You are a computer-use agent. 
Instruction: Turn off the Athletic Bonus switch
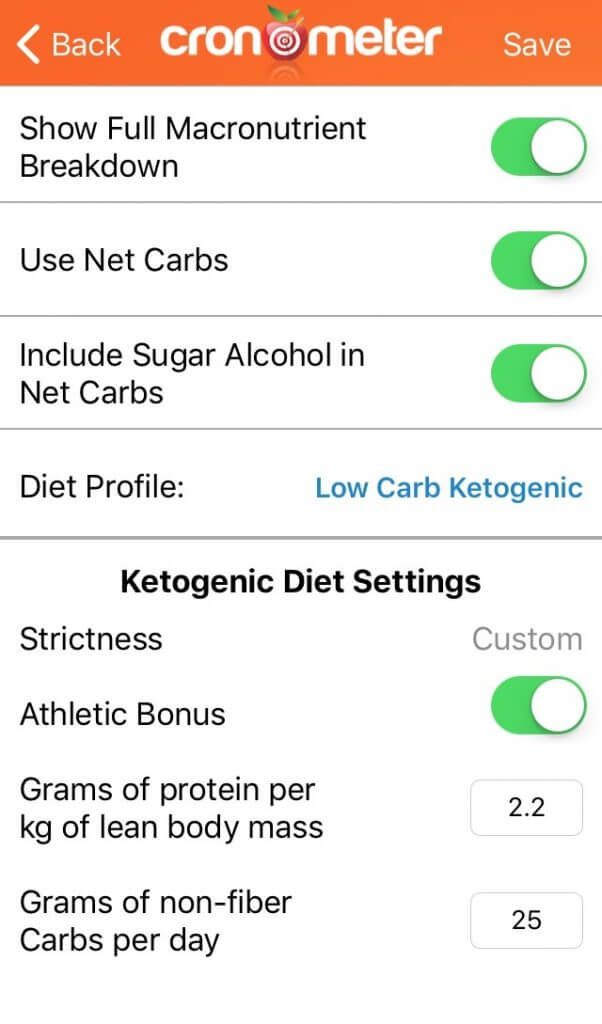pyautogui.click(x=539, y=706)
